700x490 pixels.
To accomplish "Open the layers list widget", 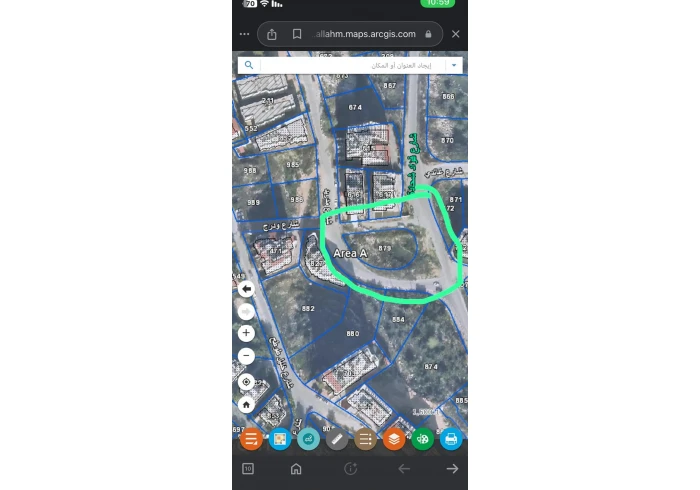I will pyautogui.click(x=366, y=438).
